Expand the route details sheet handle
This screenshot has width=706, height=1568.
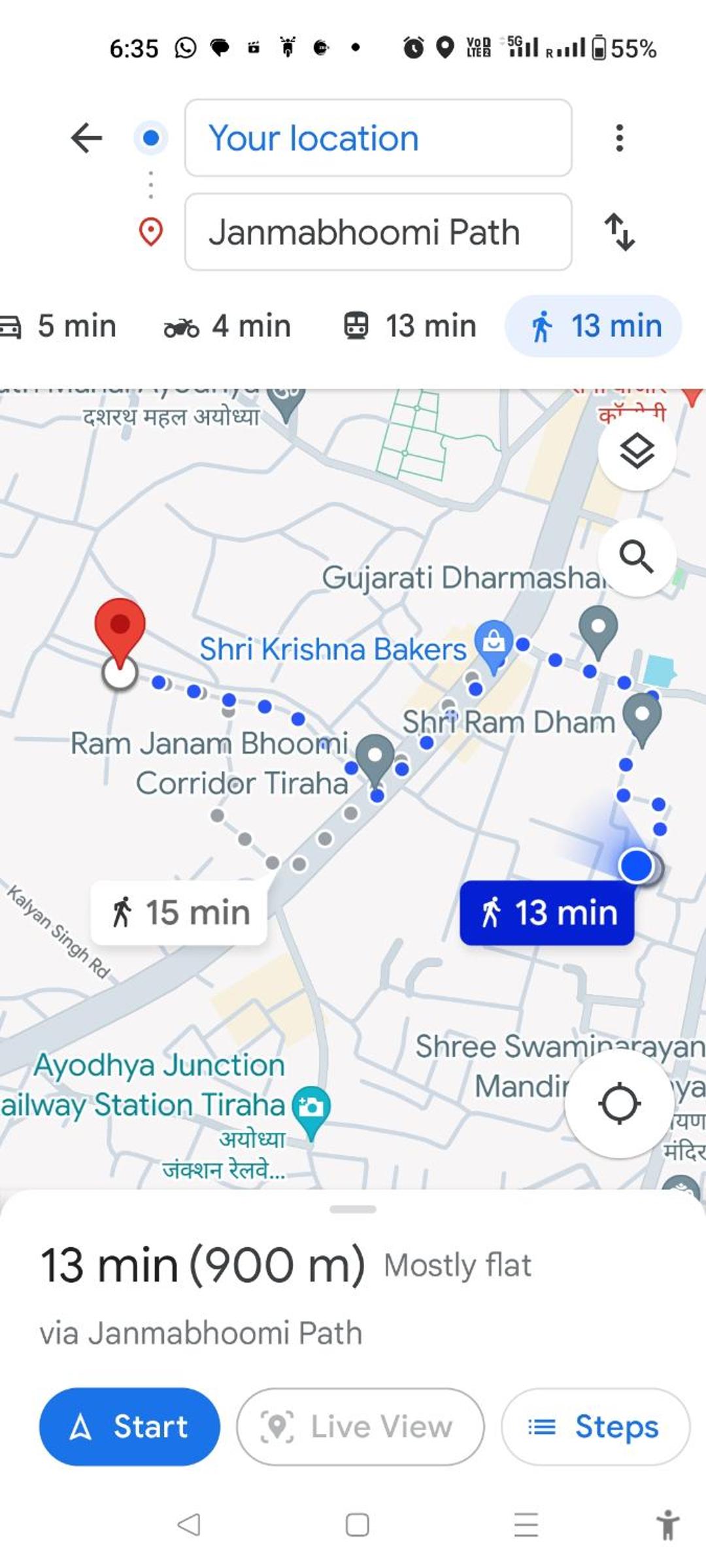pyautogui.click(x=353, y=1209)
